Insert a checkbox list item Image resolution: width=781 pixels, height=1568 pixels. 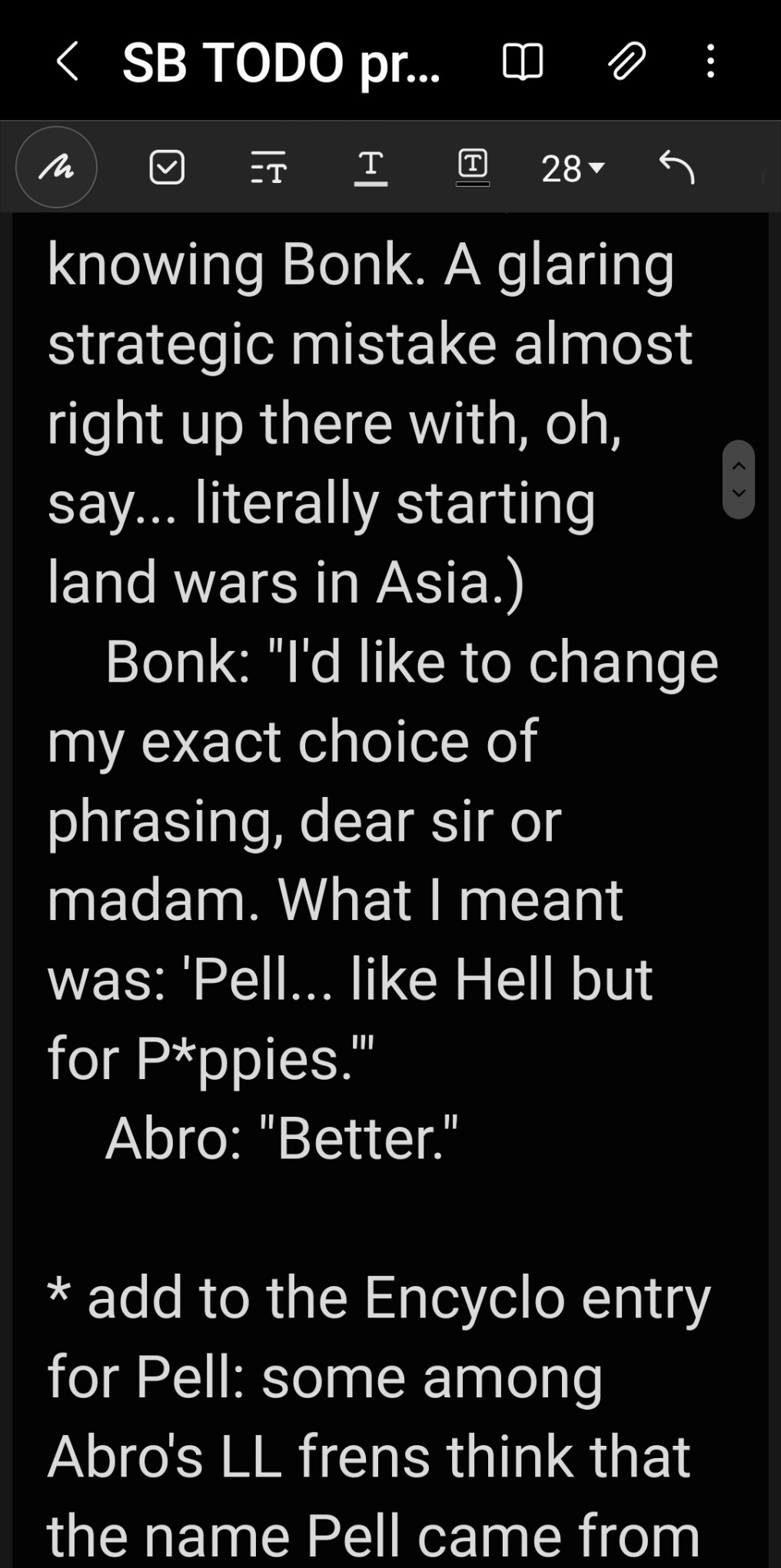point(167,167)
